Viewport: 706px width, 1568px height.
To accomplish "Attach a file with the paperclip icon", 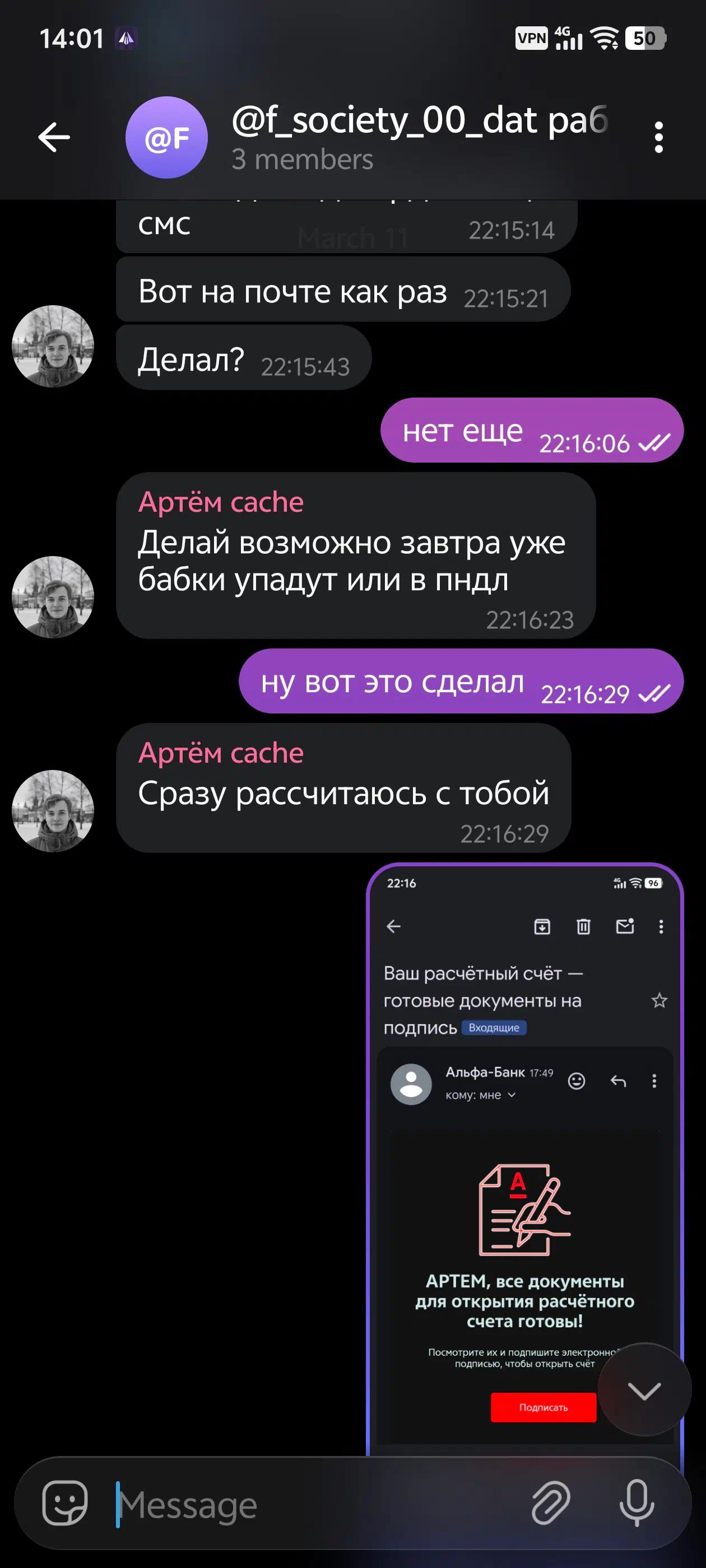I will pyautogui.click(x=550, y=1503).
